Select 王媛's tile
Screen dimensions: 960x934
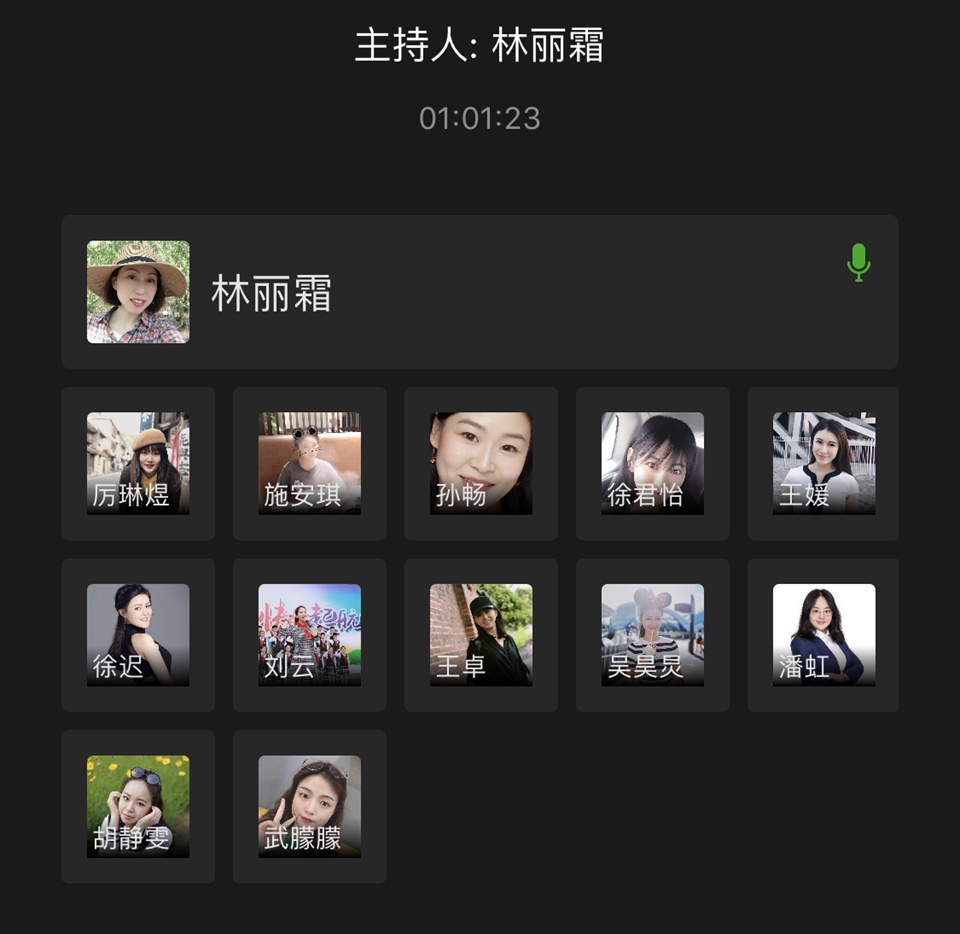(x=823, y=463)
